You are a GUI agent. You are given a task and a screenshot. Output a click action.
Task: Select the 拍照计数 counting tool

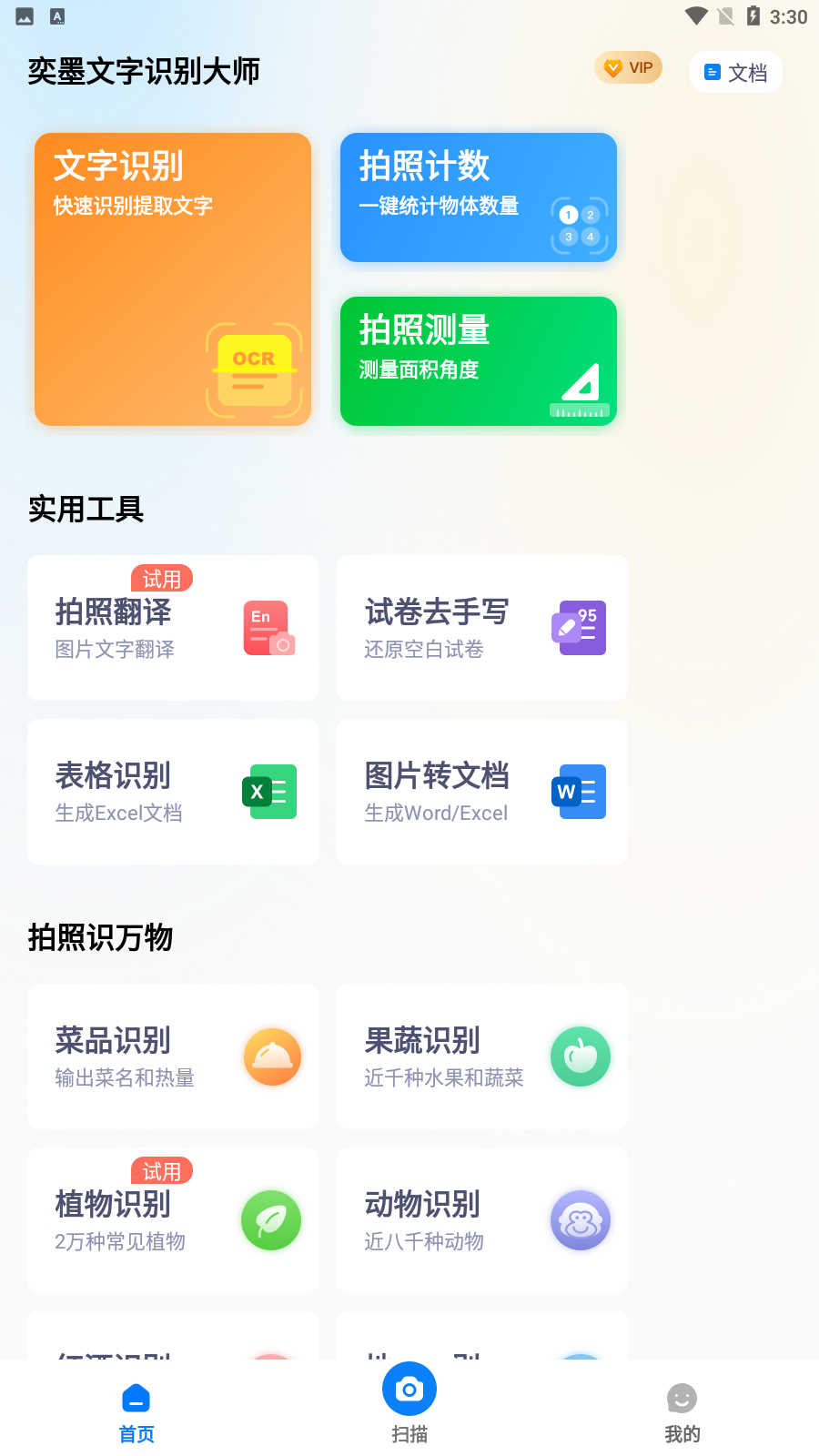point(478,197)
